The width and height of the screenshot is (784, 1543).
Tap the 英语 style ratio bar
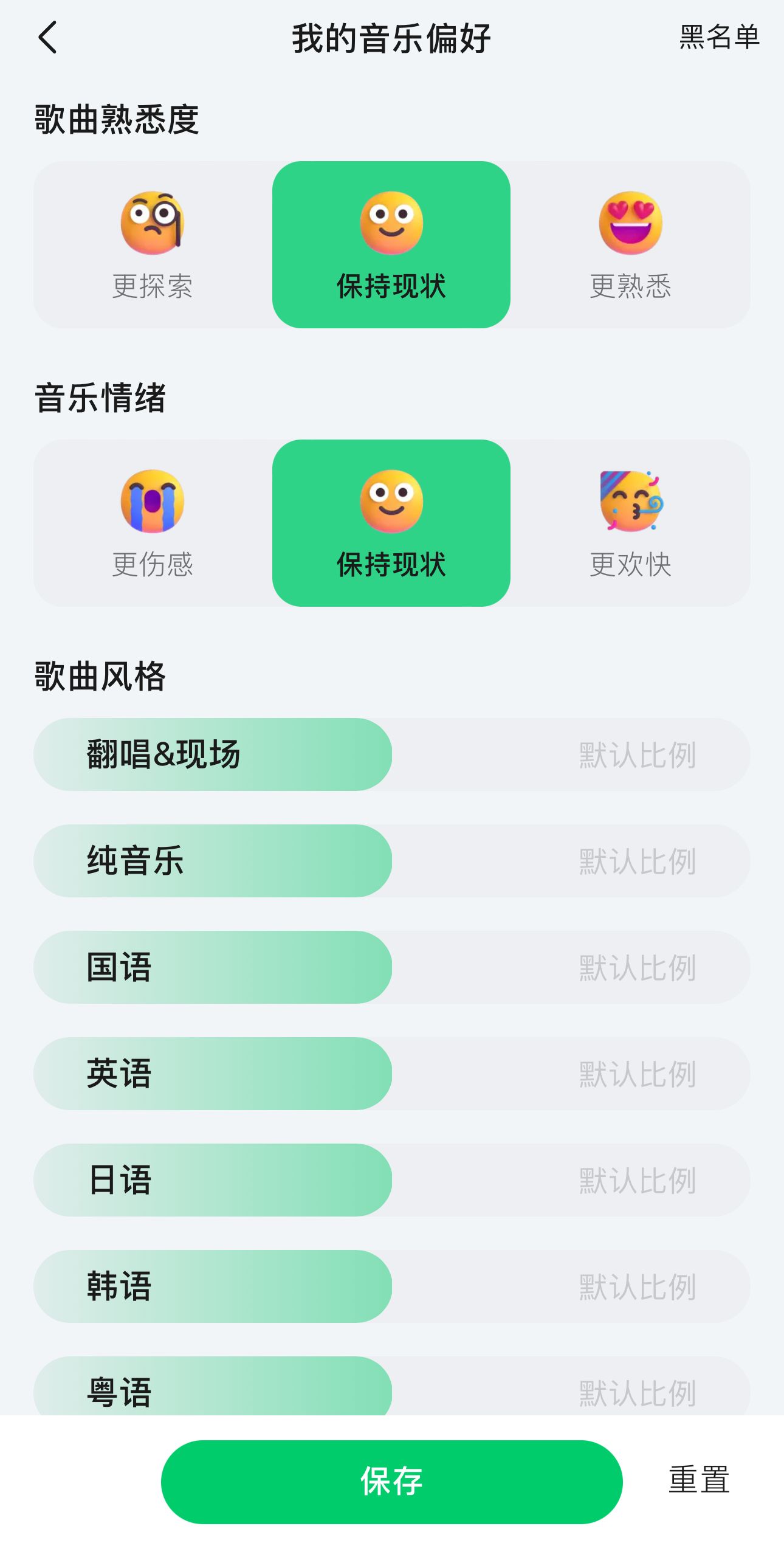(392, 1074)
